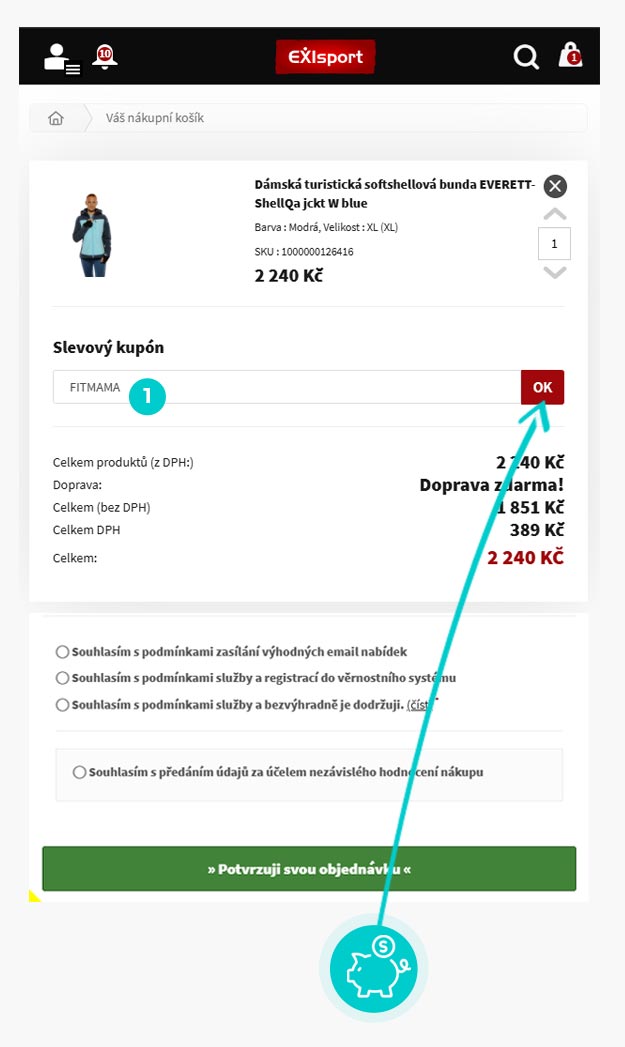
Task: Open the shopping bag cart icon
Action: 570,55
